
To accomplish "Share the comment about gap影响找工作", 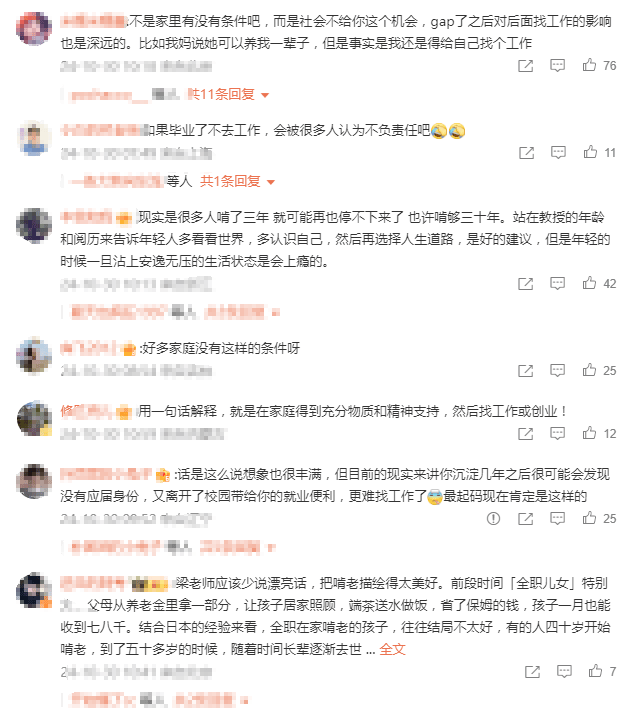I will (x=526, y=65).
